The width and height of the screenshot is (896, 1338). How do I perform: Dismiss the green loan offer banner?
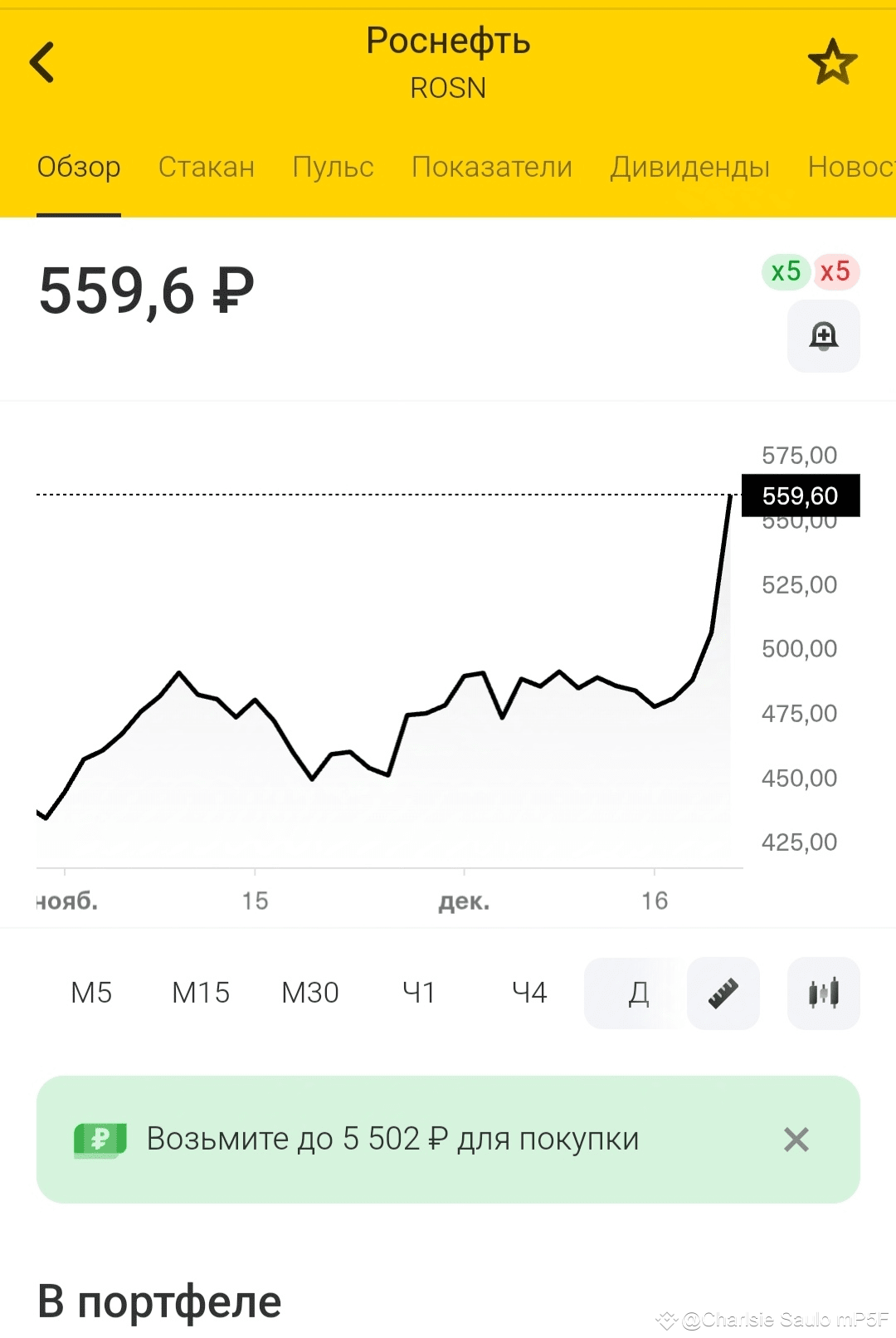coord(796,1140)
